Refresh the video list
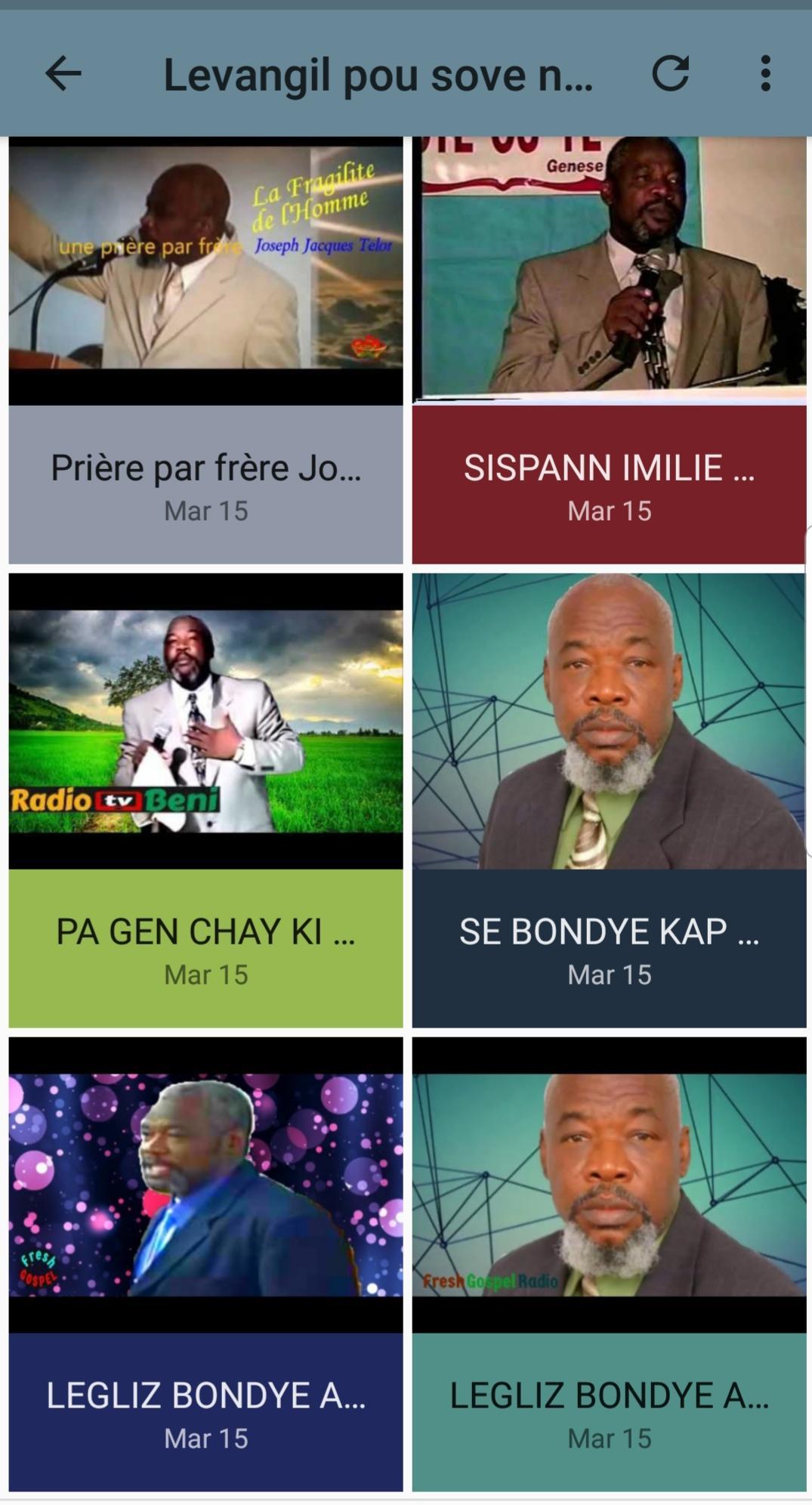This screenshot has width=812, height=1505. click(x=671, y=74)
